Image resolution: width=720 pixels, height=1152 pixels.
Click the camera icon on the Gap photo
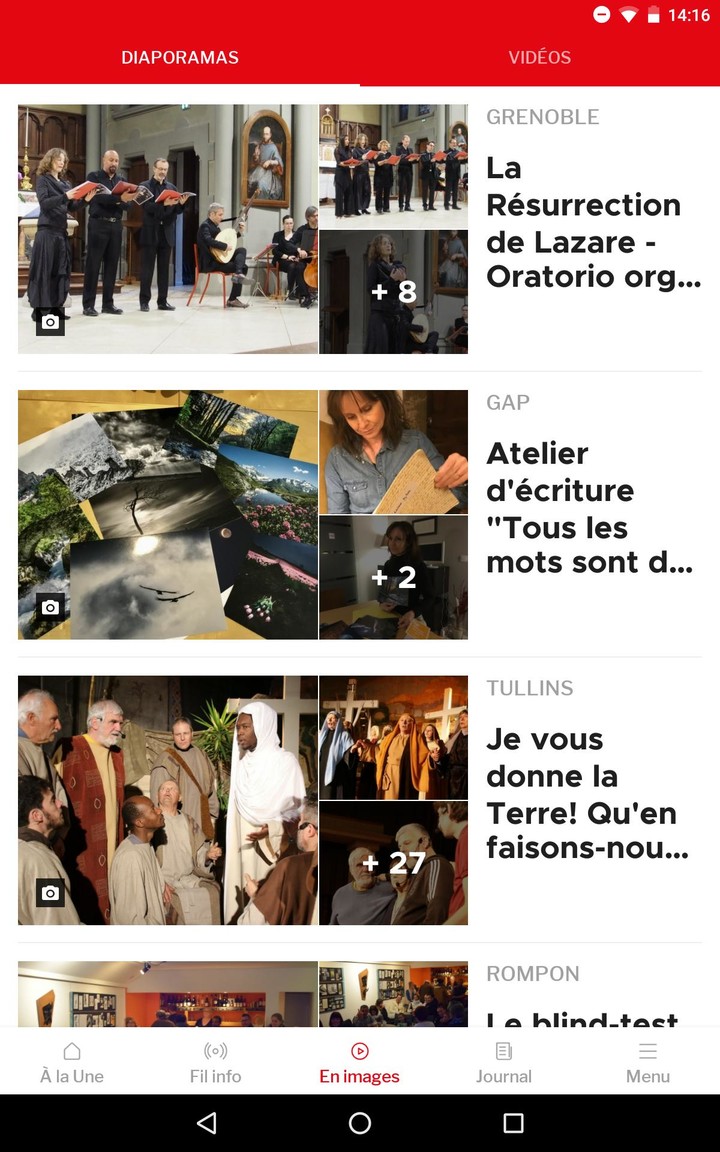coord(50,607)
